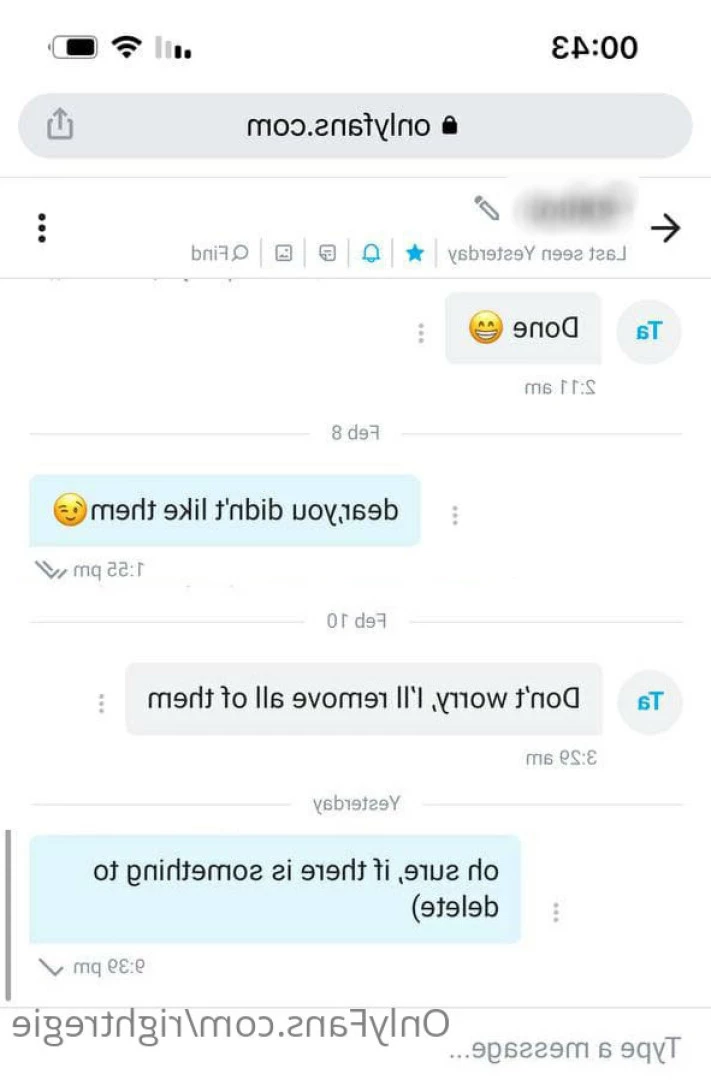Open options for the "Done" message

[x=421, y=333]
